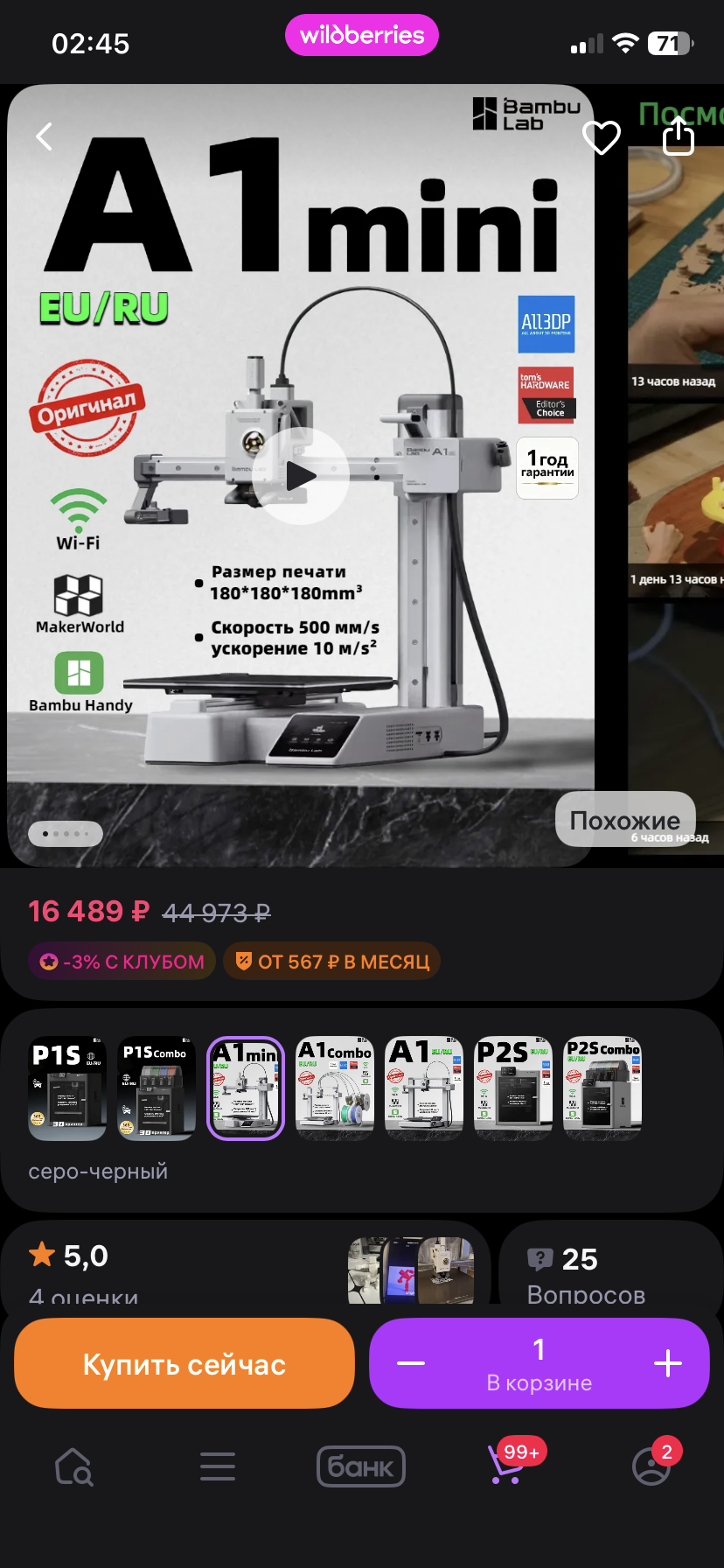Select the P2S Combo variant
The height and width of the screenshot is (1568, 724).
point(602,1088)
